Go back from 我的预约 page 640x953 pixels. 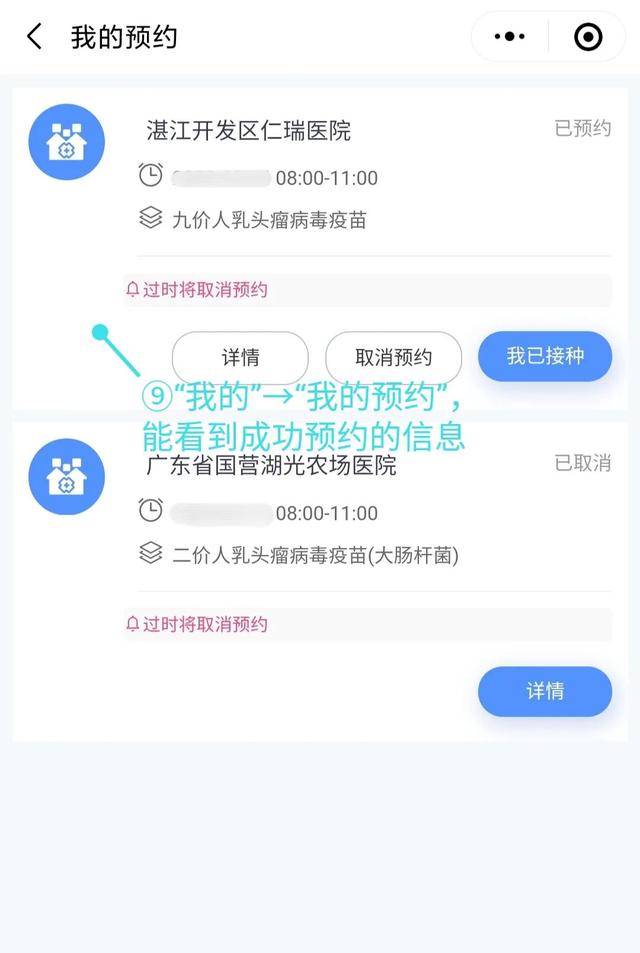pos(34,38)
